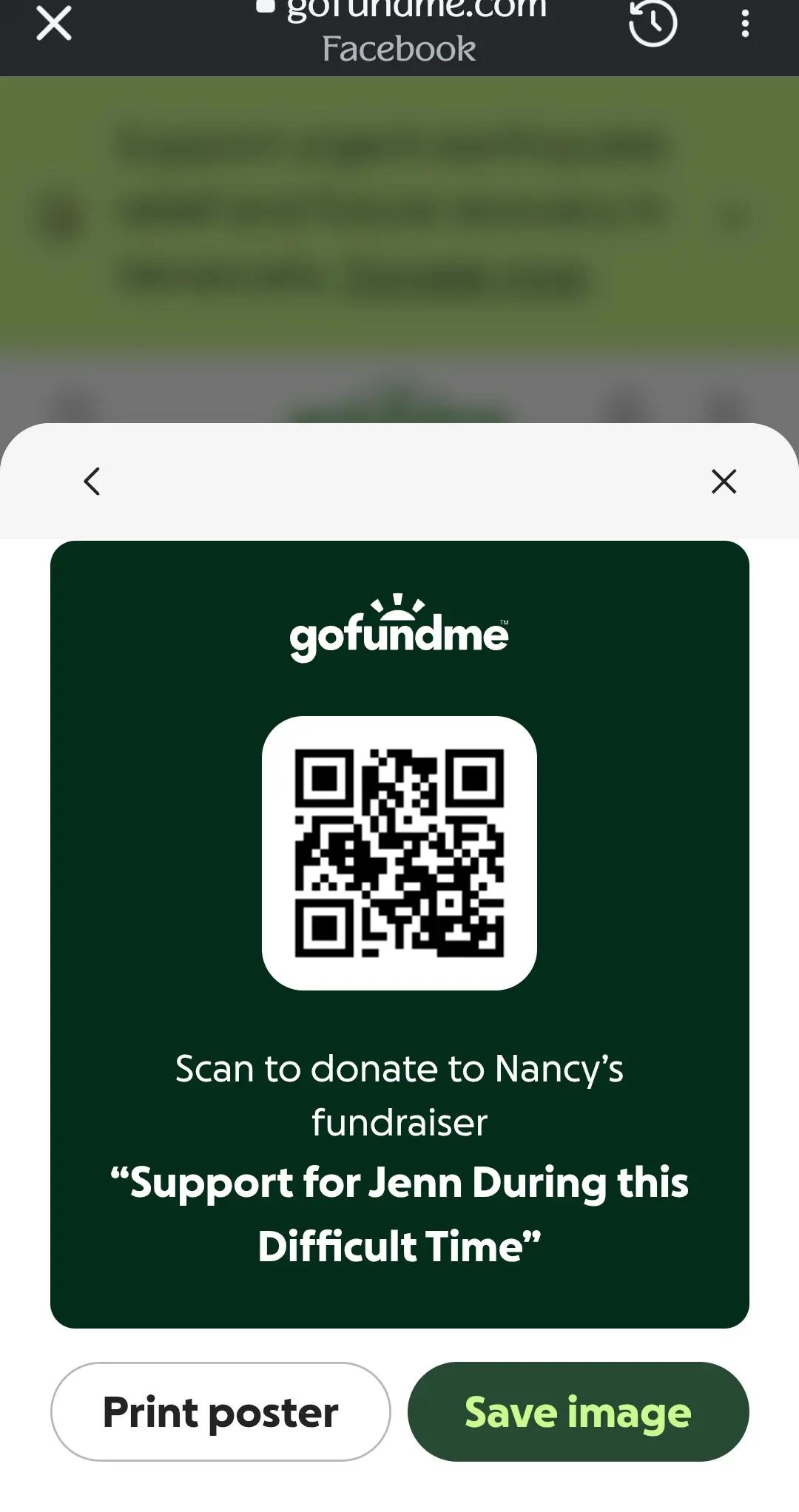Open the browser history clock icon
The image size is (799, 1512).
point(653,23)
